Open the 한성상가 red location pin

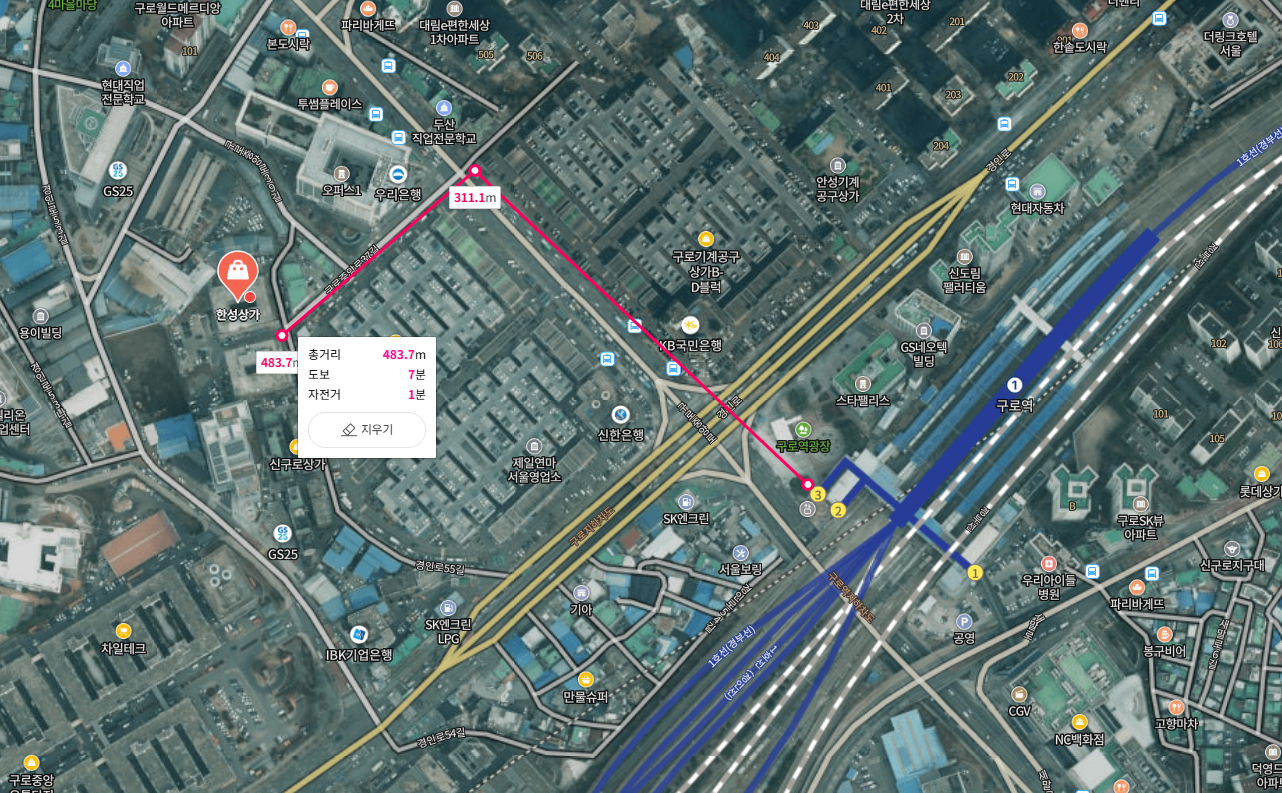click(x=238, y=275)
